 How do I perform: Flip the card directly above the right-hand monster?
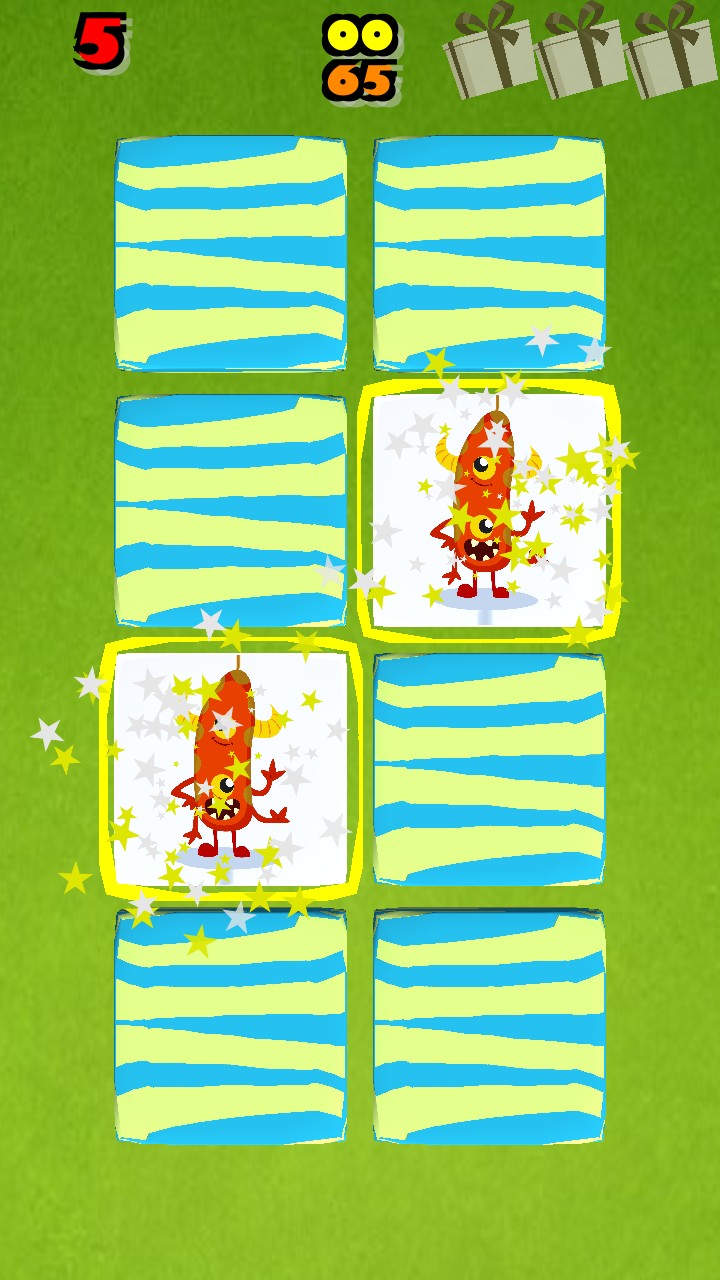[x=489, y=253]
